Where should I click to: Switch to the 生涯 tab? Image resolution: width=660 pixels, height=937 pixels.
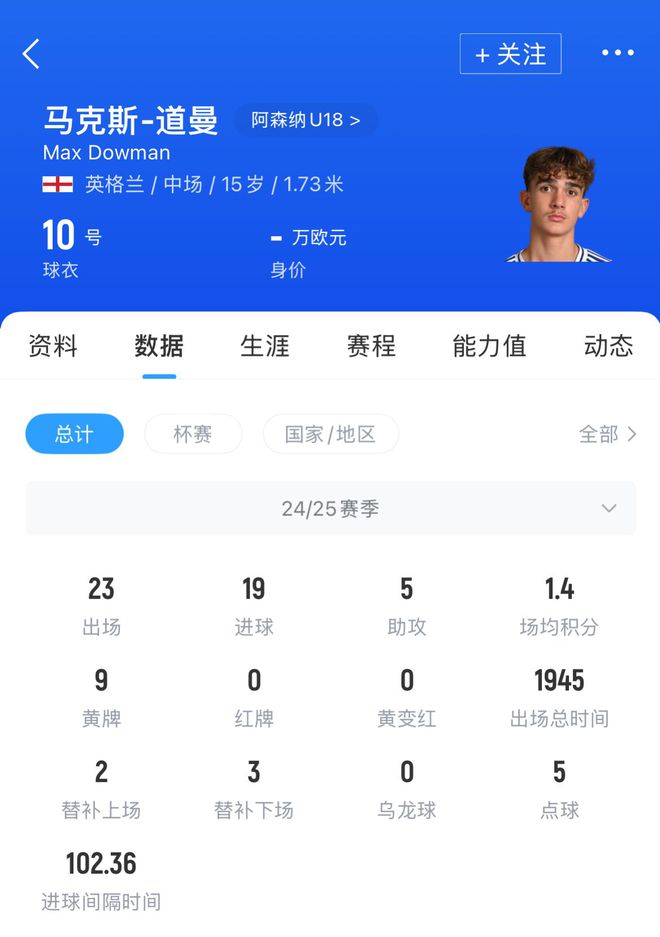265,346
